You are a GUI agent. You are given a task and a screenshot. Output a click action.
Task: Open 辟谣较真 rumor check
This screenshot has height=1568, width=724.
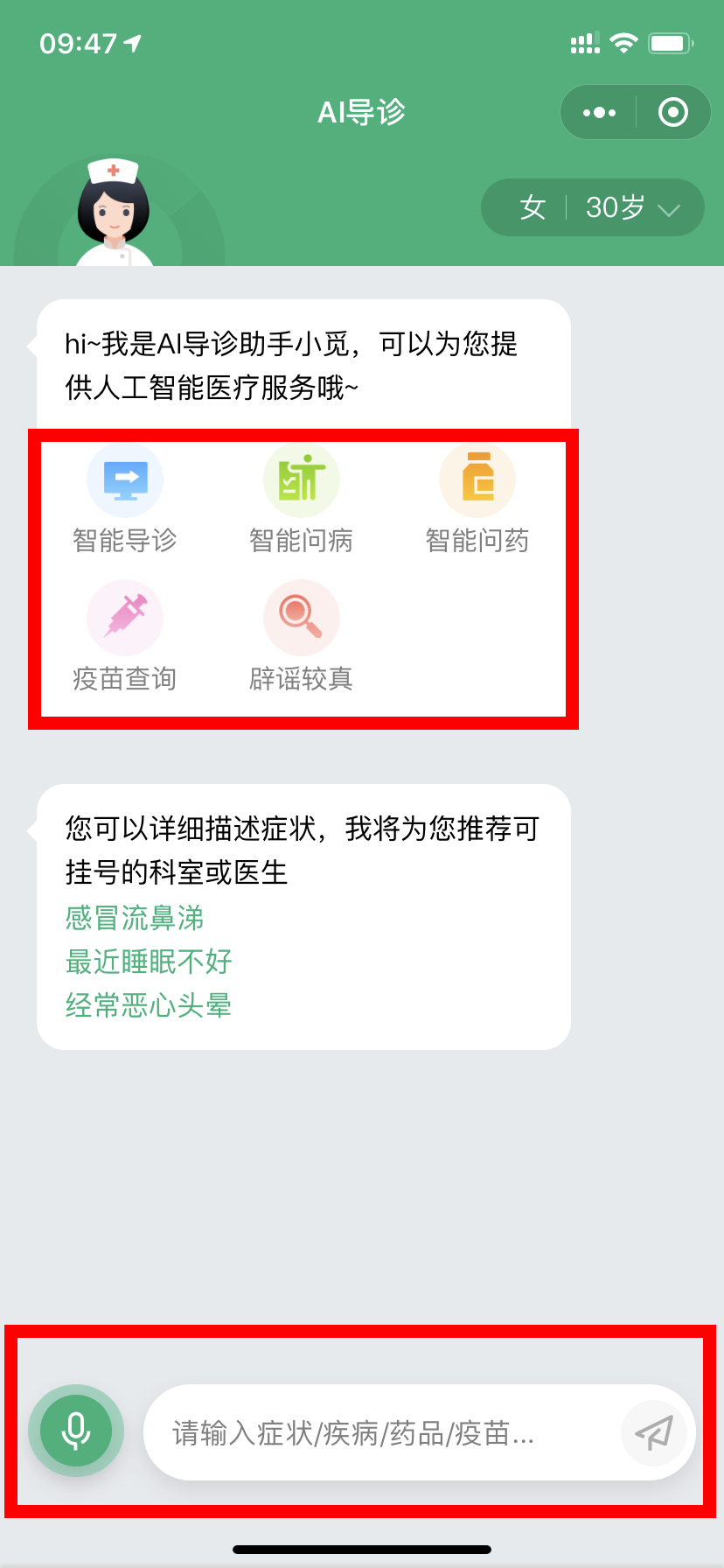[301, 637]
